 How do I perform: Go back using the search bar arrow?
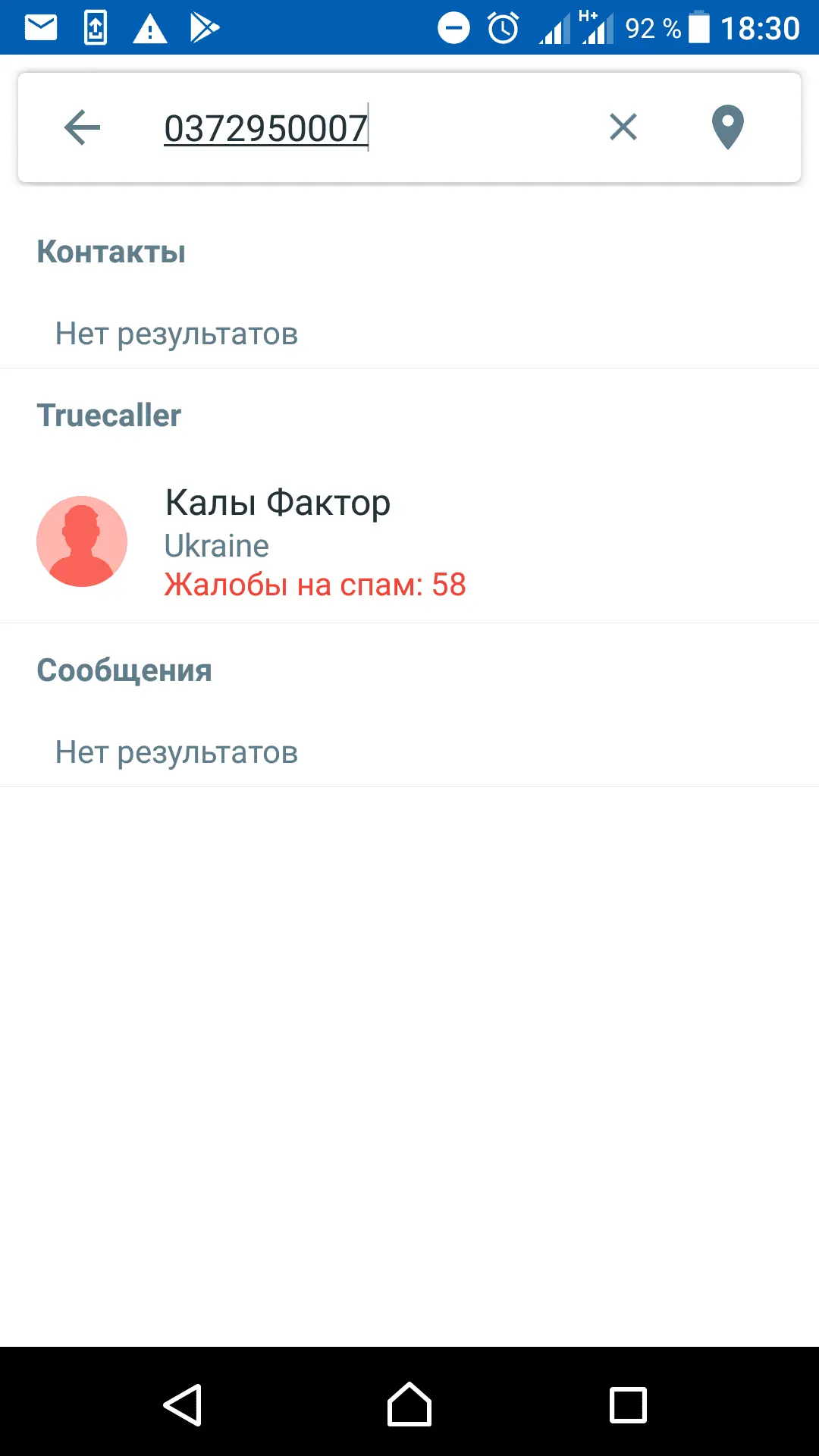(x=83, y=127)
